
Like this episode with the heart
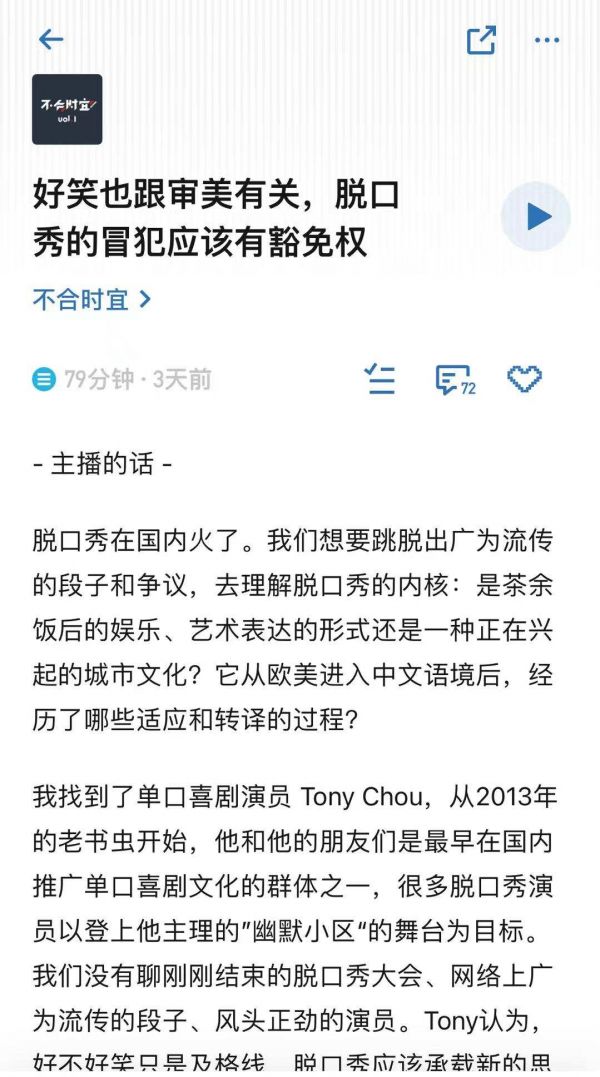coord(524,379)
